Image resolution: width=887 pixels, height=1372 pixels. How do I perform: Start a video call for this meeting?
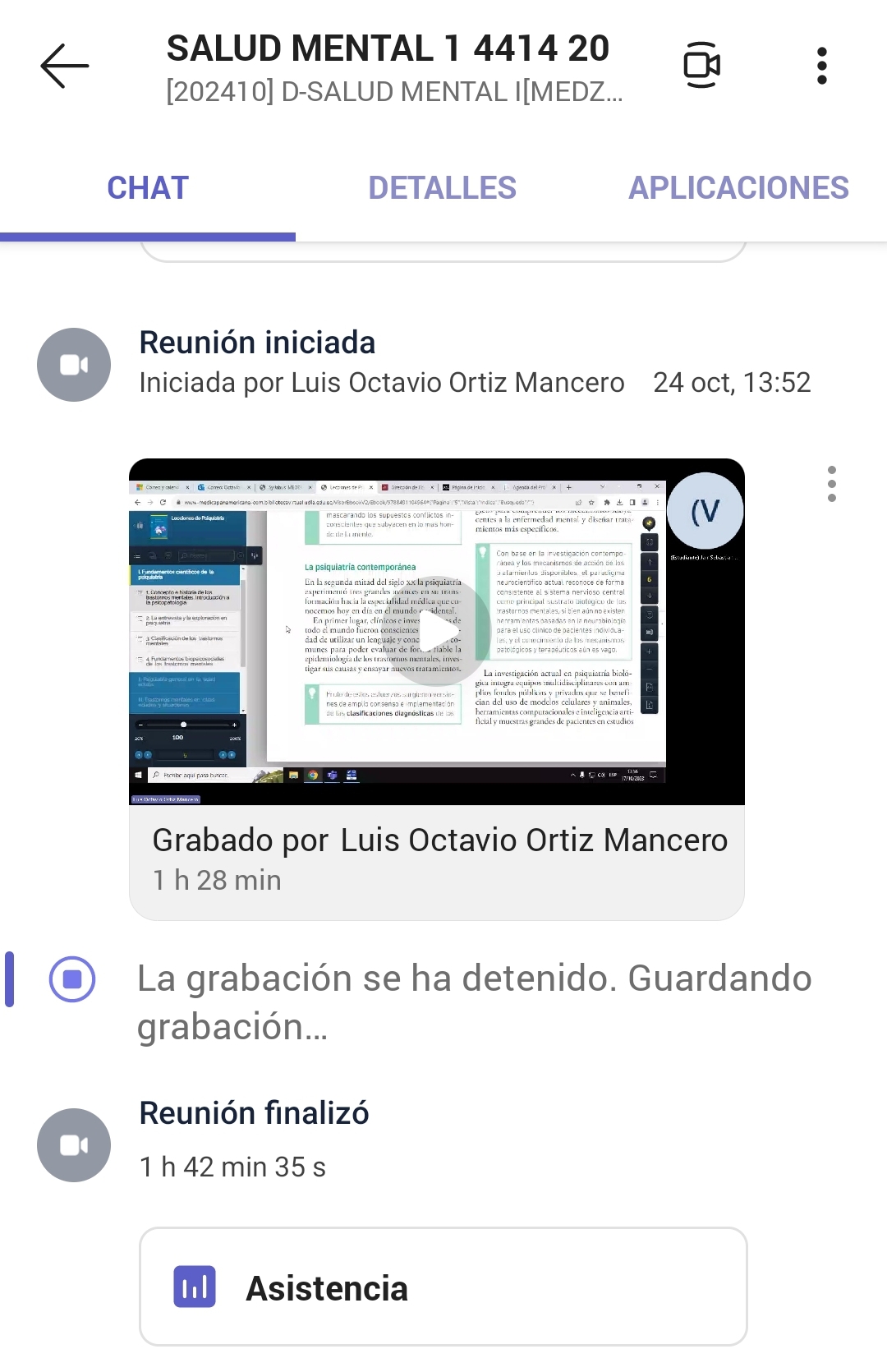click(x=701, y=66)
